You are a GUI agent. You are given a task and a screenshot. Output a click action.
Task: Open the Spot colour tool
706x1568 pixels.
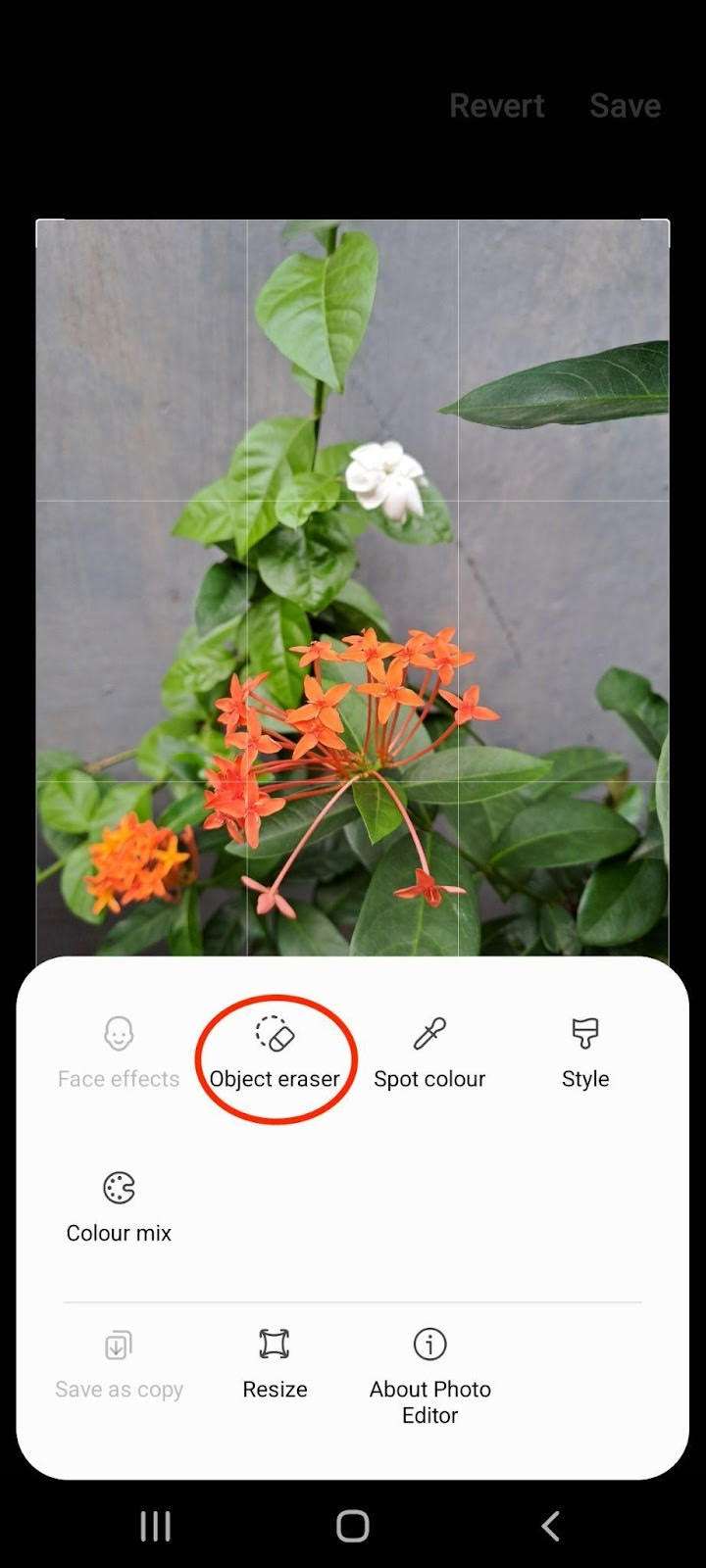[x=429, y=1053]
